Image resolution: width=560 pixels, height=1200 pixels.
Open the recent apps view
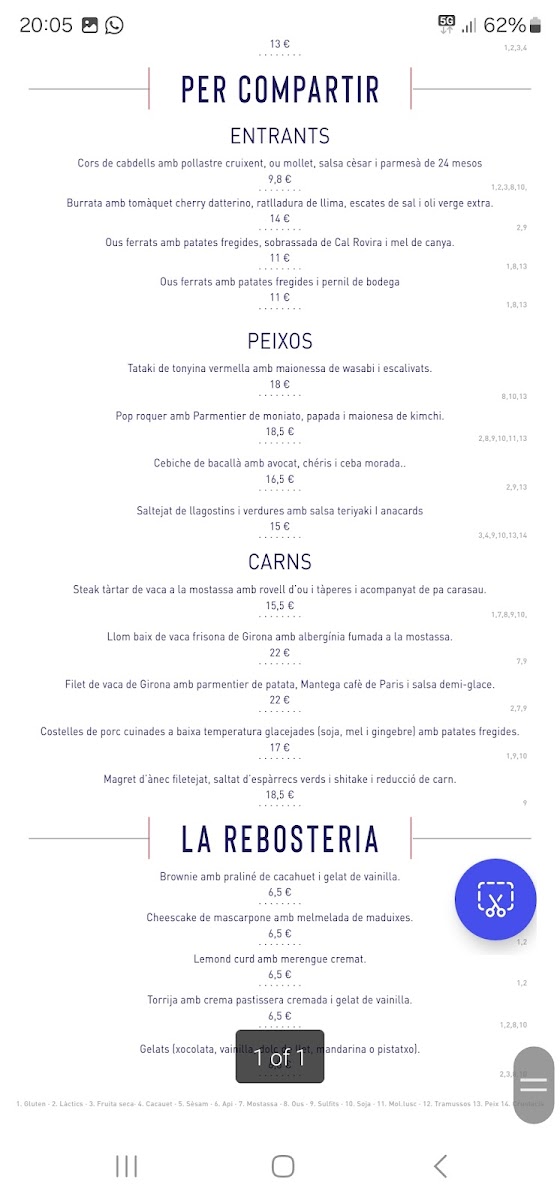tap(126, 1166)
